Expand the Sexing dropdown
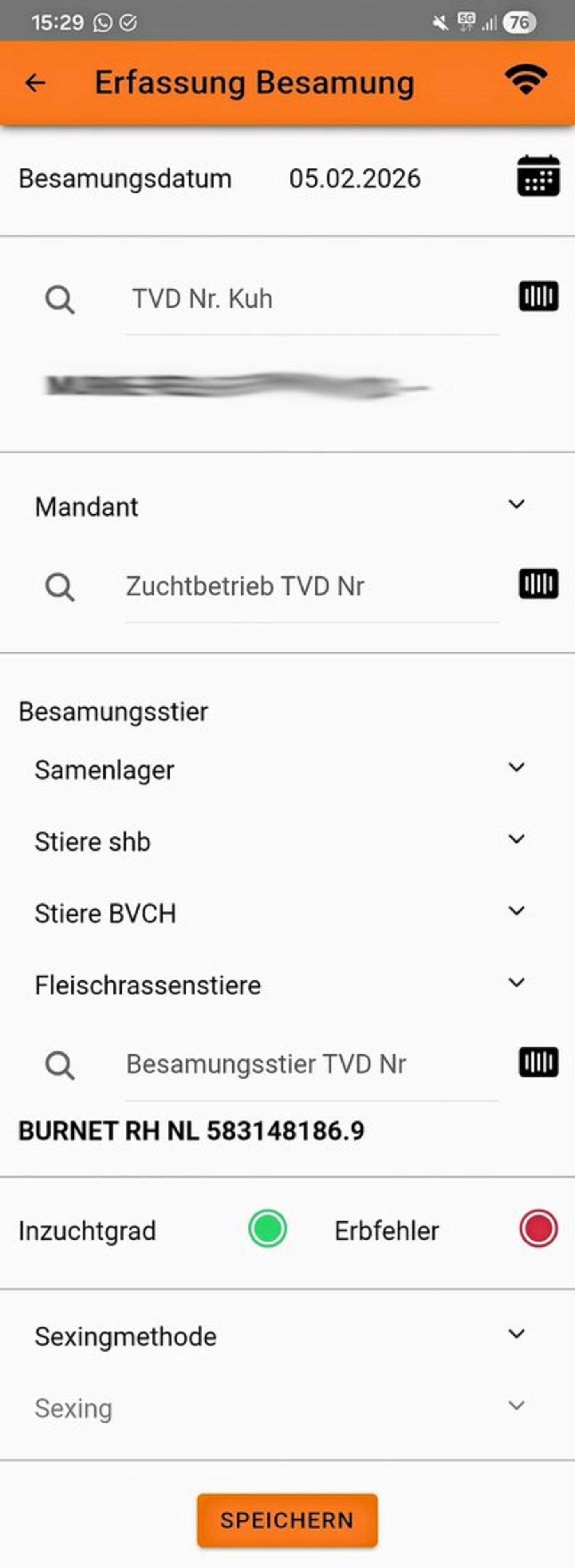The image size is (575, 1568). pos(516,1406)
